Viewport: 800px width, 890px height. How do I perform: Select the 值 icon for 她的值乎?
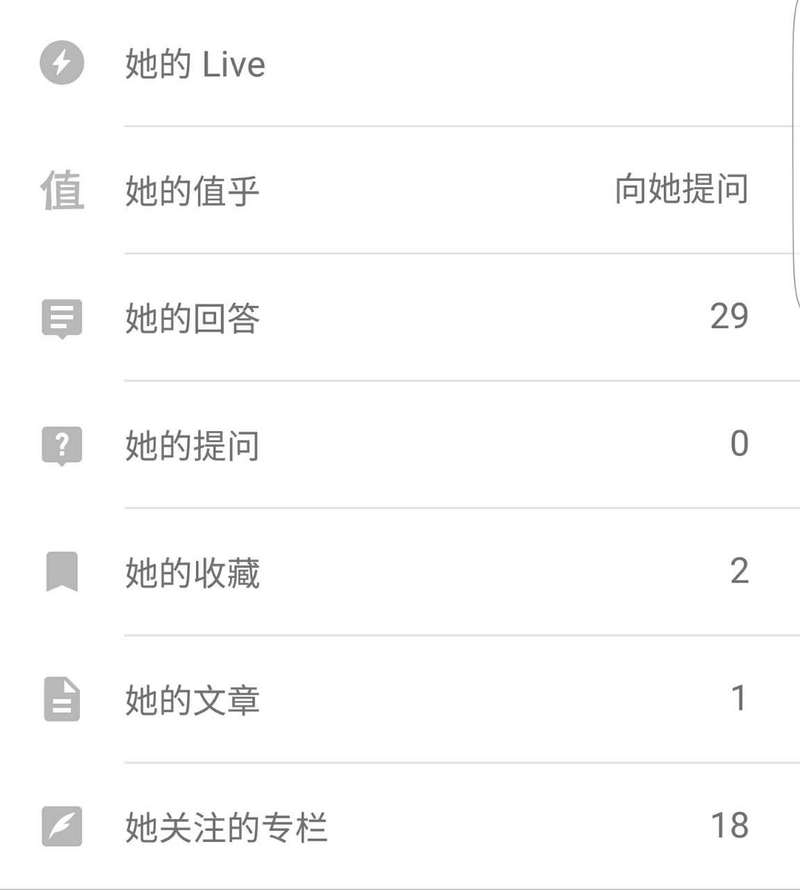pyautogui.click(x=61, y=191)
